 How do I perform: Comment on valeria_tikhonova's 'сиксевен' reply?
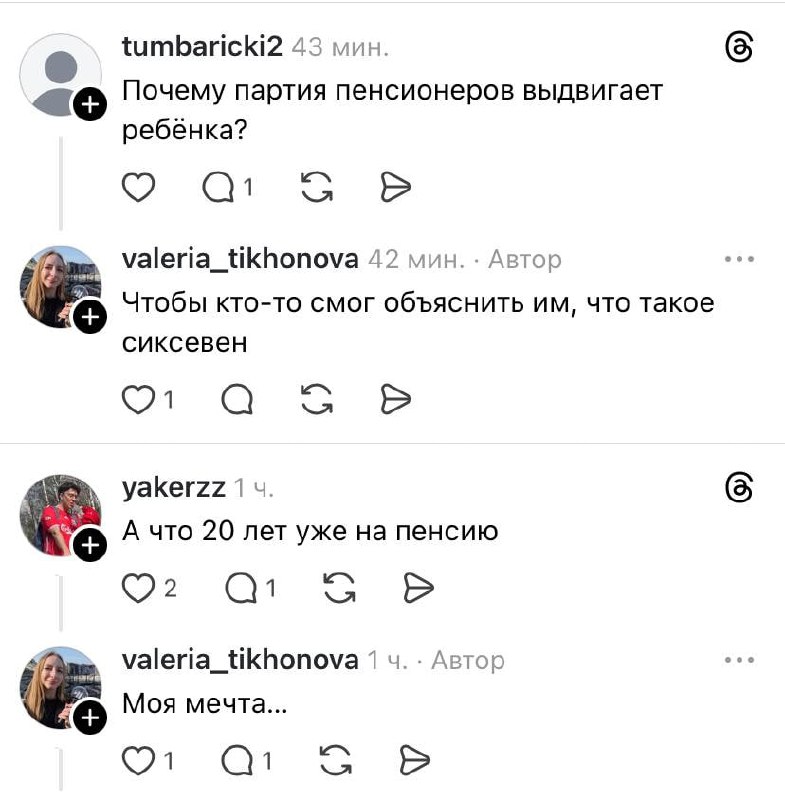237,399
